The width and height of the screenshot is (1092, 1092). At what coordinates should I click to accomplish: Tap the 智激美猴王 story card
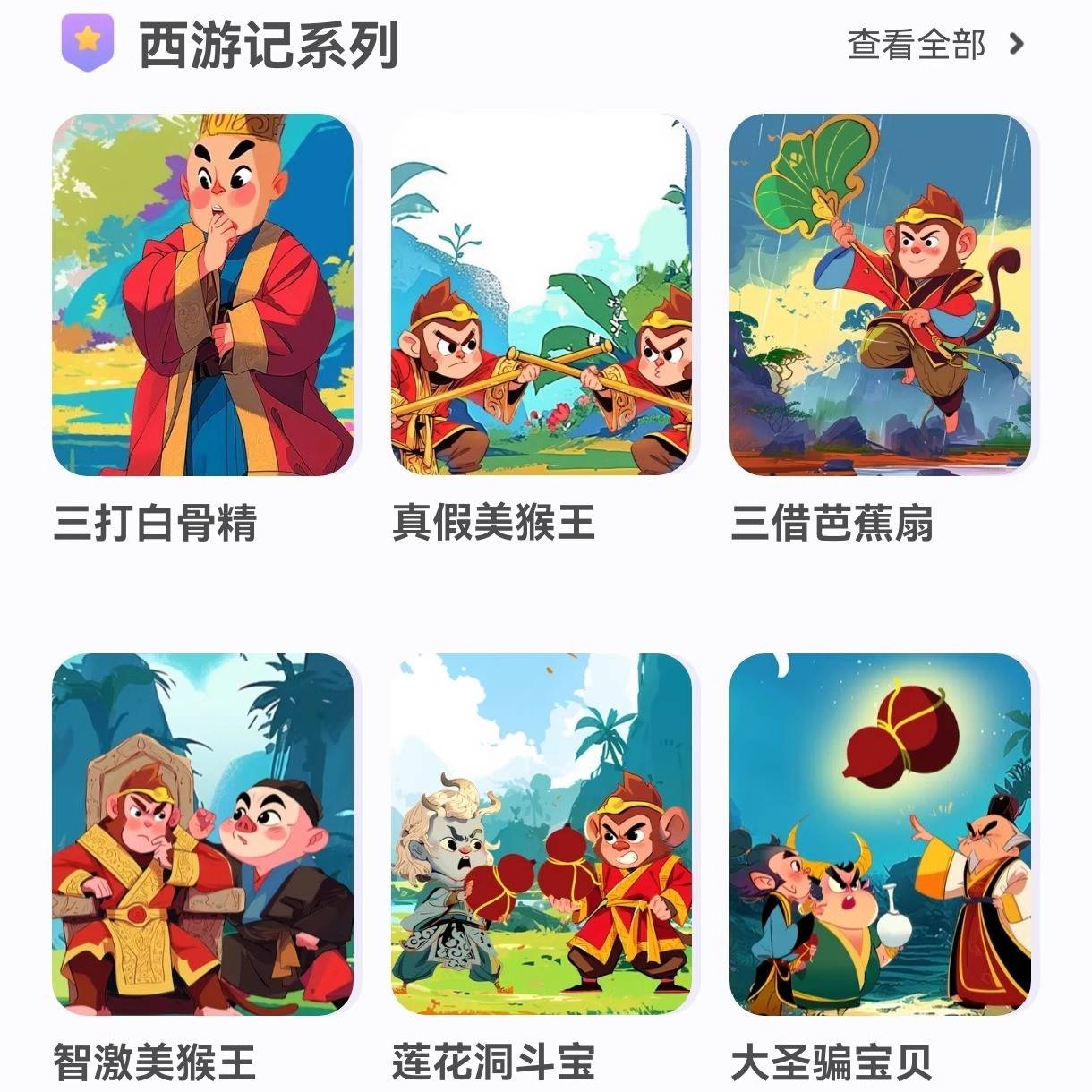click(x=203, y=834)
